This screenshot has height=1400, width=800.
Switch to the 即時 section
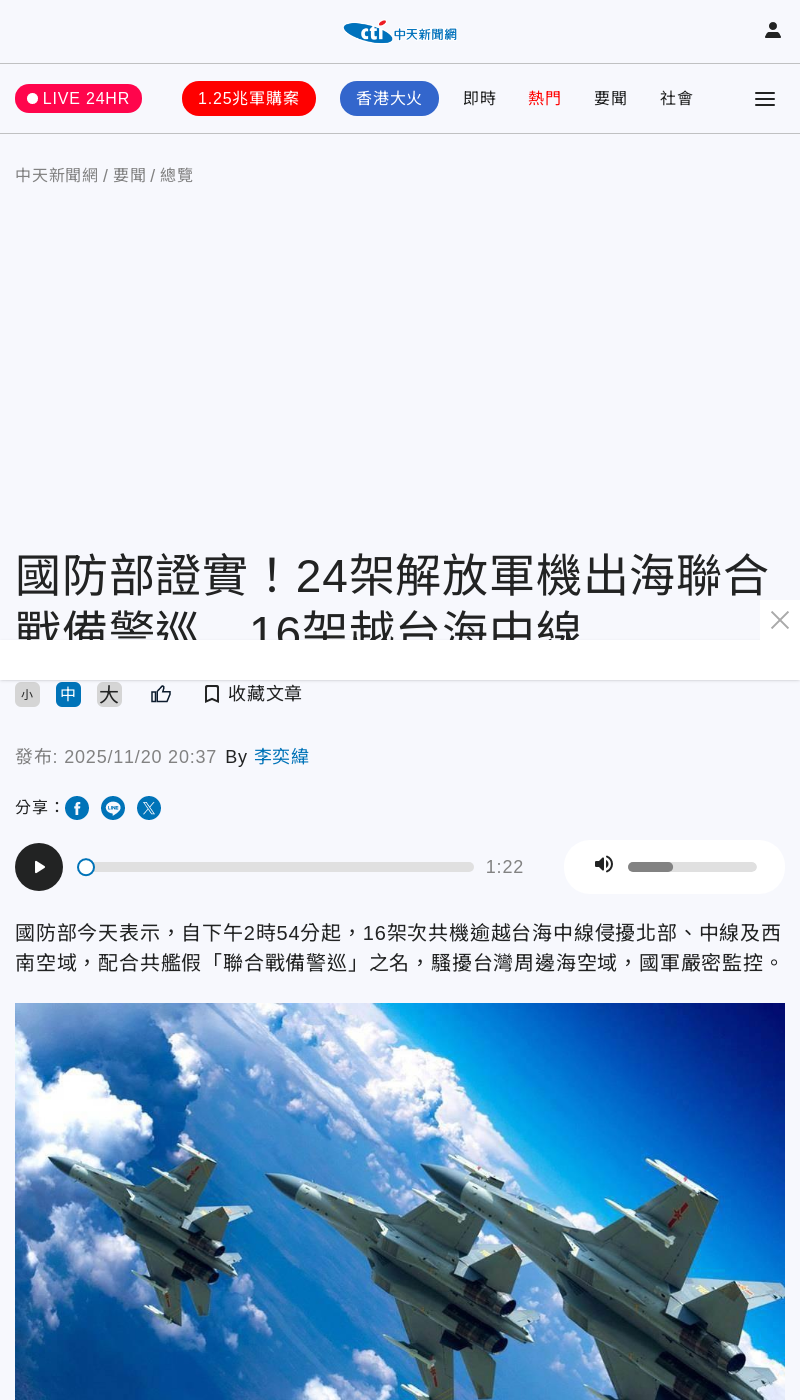(480, 99)
